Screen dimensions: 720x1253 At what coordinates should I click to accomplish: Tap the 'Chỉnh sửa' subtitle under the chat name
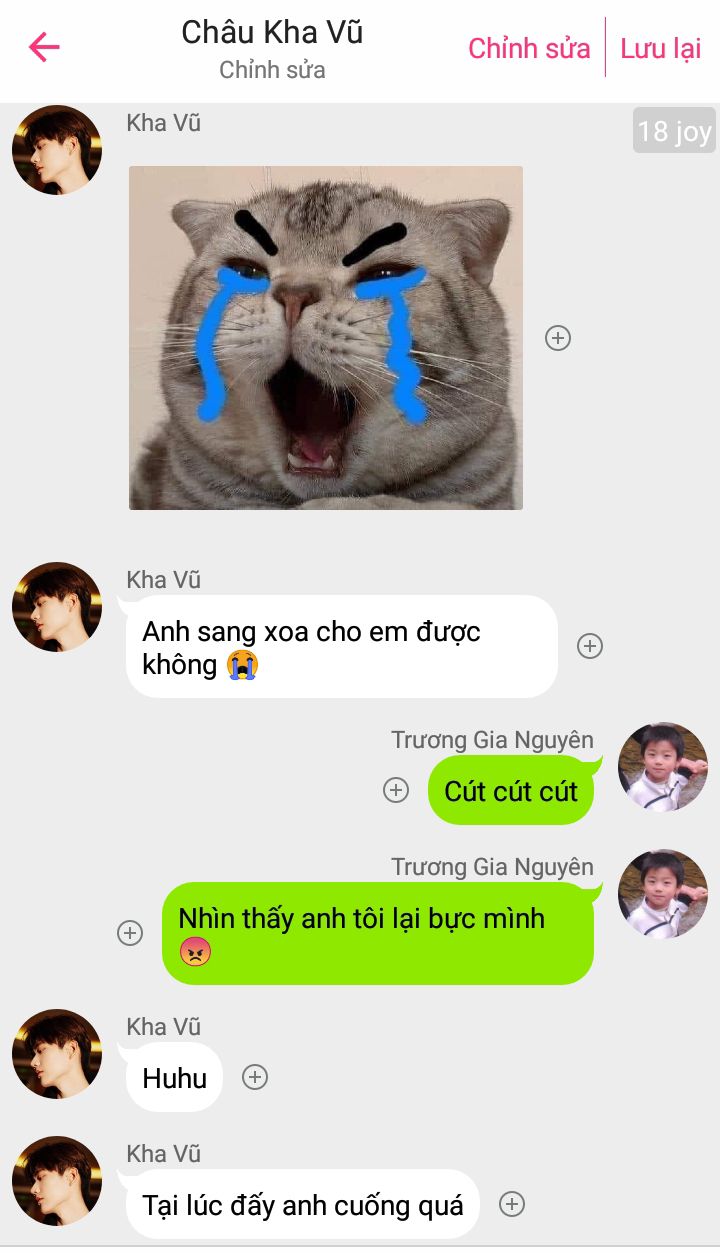pos(272,70)
